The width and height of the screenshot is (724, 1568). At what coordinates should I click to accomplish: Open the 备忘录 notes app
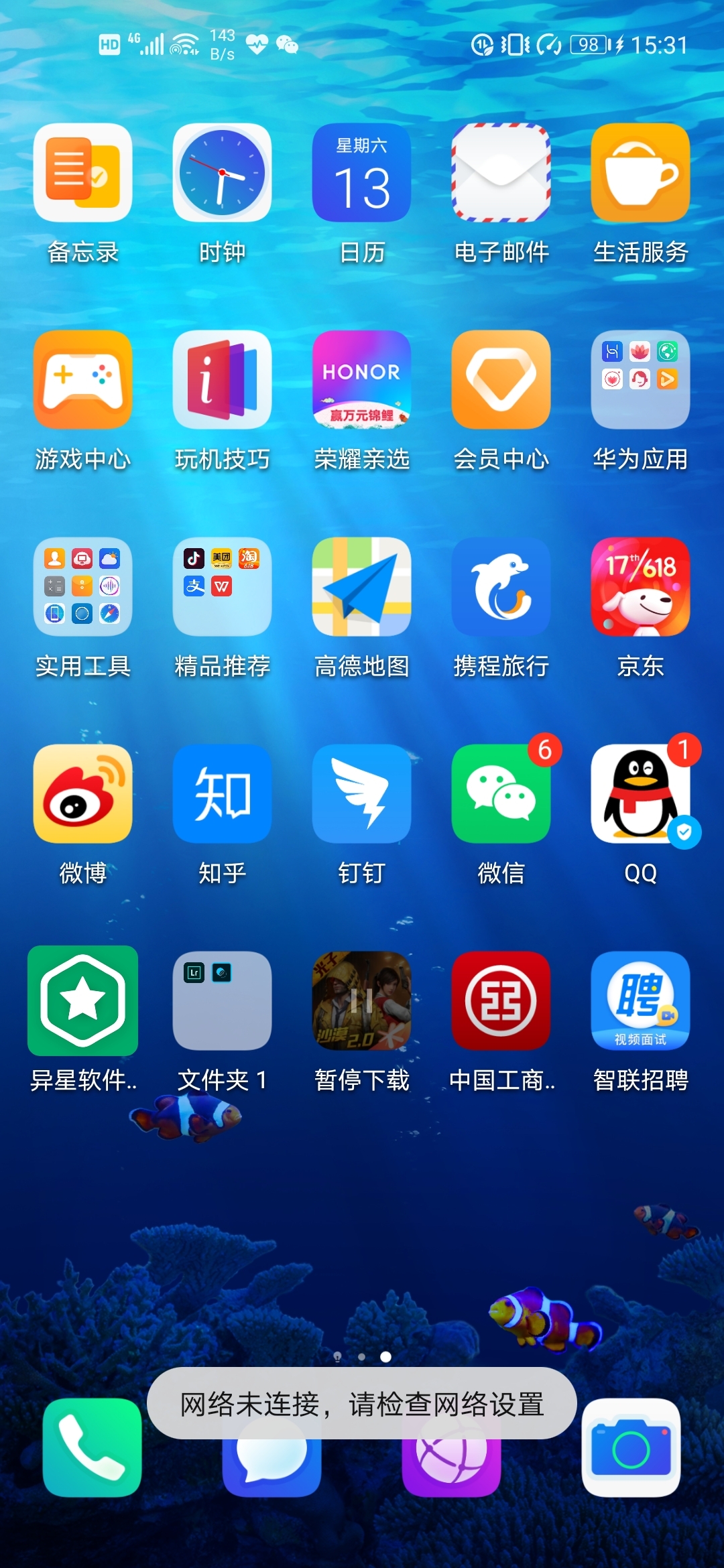(x=82, y=173)
